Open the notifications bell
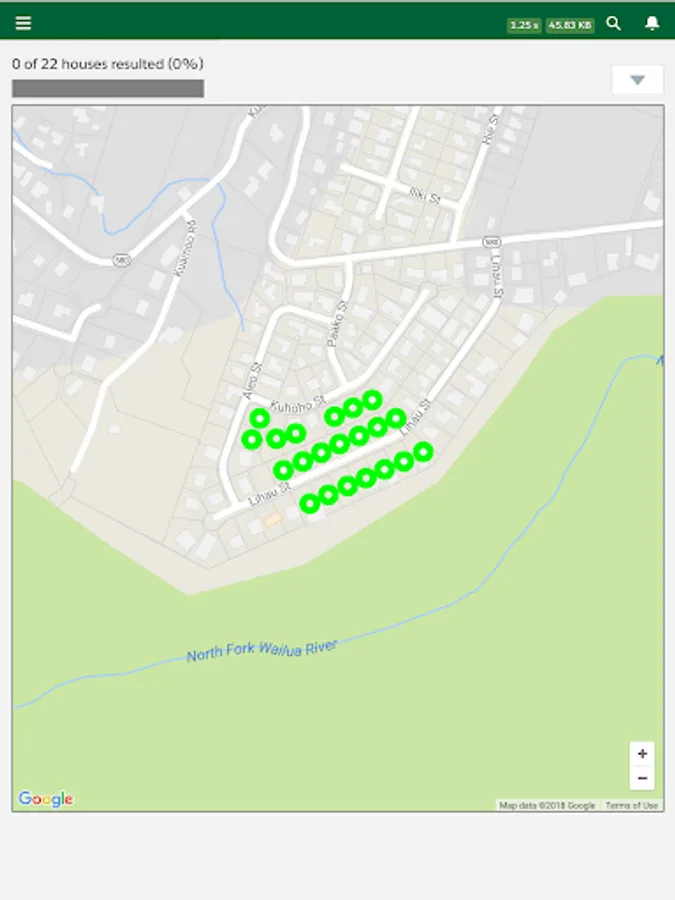675x900 pixels. pyautogui.click(x=652, y=24)
